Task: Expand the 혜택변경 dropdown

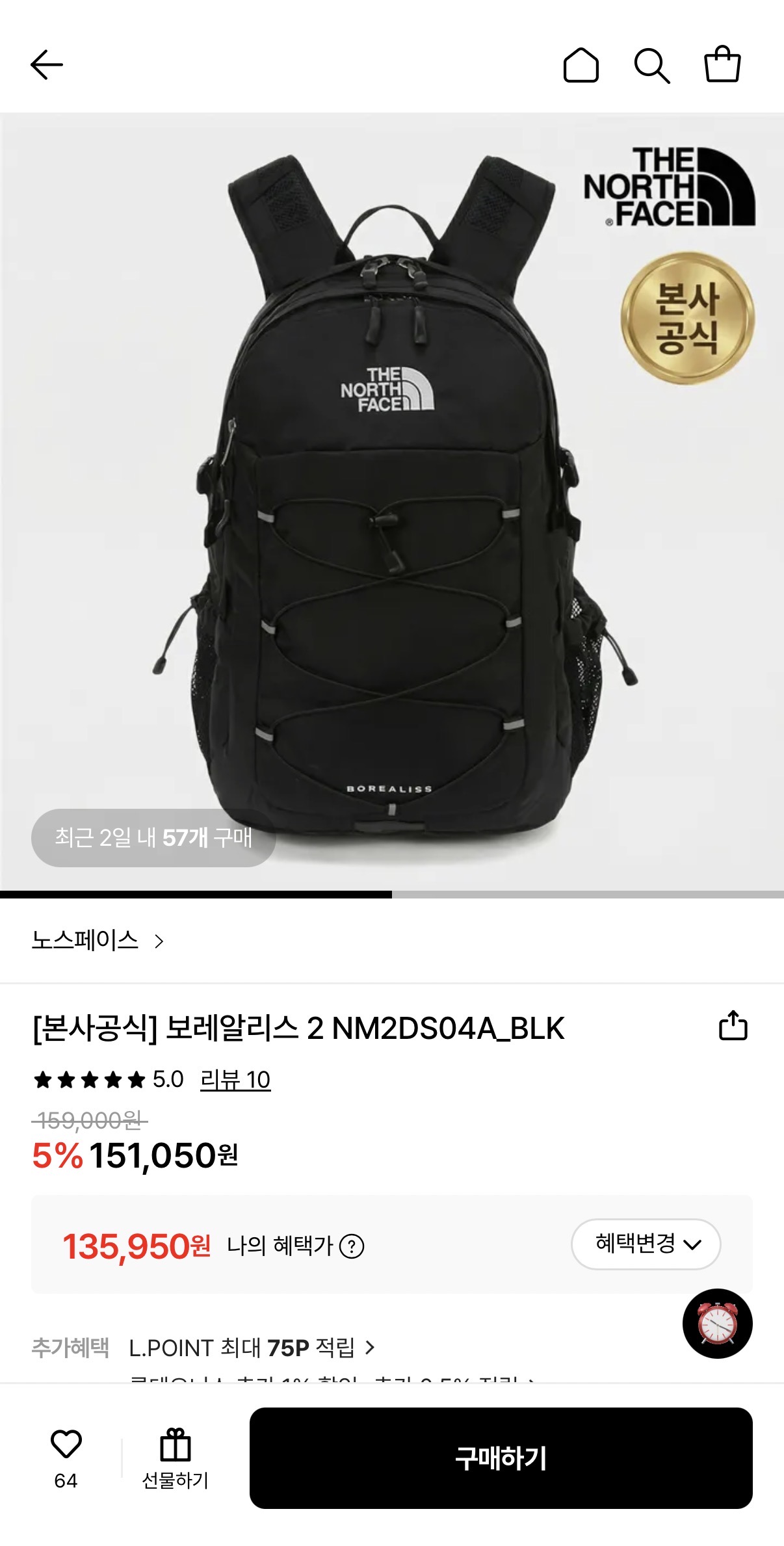Action: coord(646,1244)
